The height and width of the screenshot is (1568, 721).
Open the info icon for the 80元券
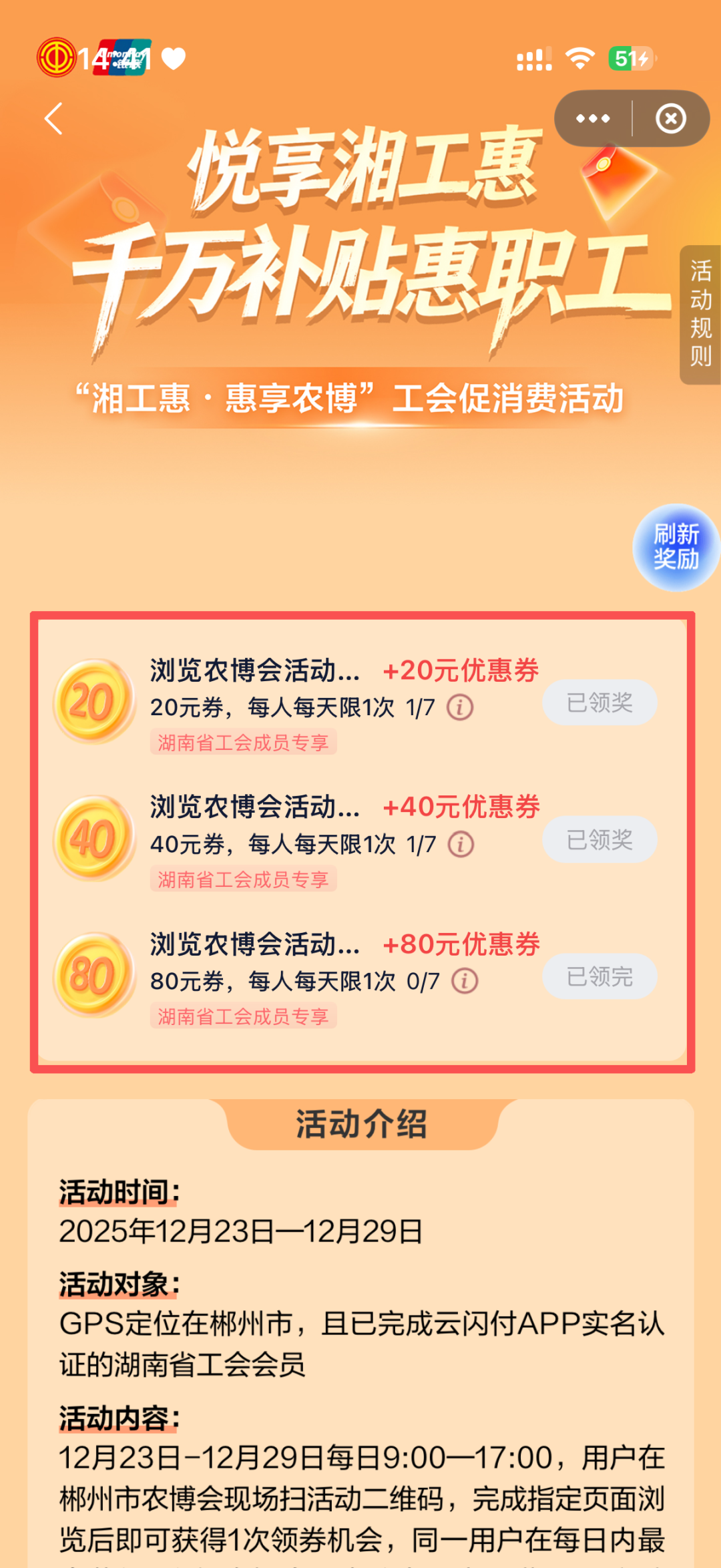[465, 981]
